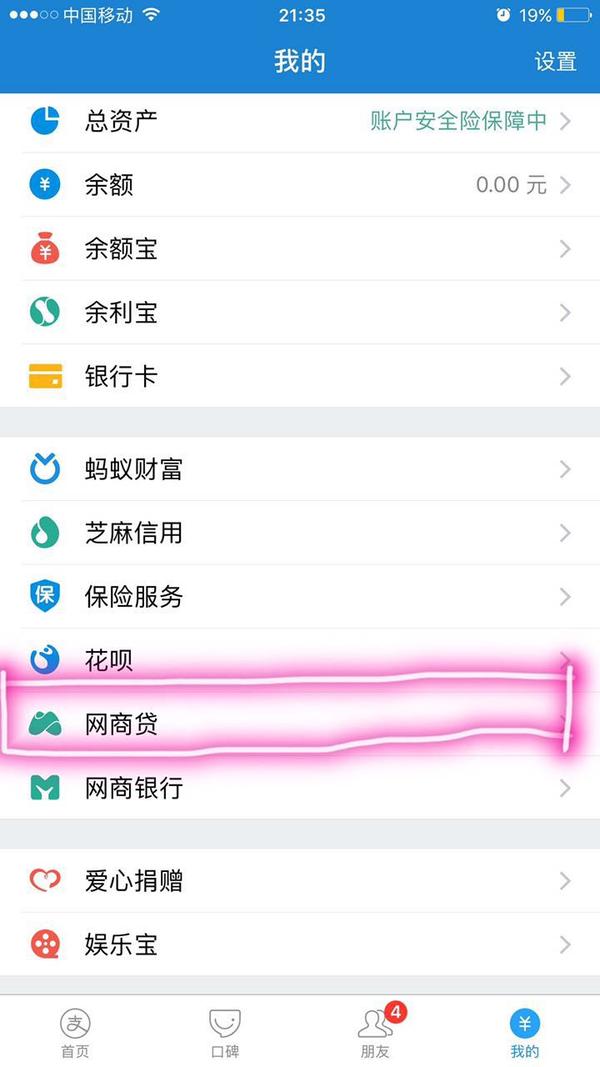Open the 银行卡 row
600x1067 pixels.
[300, 376]
